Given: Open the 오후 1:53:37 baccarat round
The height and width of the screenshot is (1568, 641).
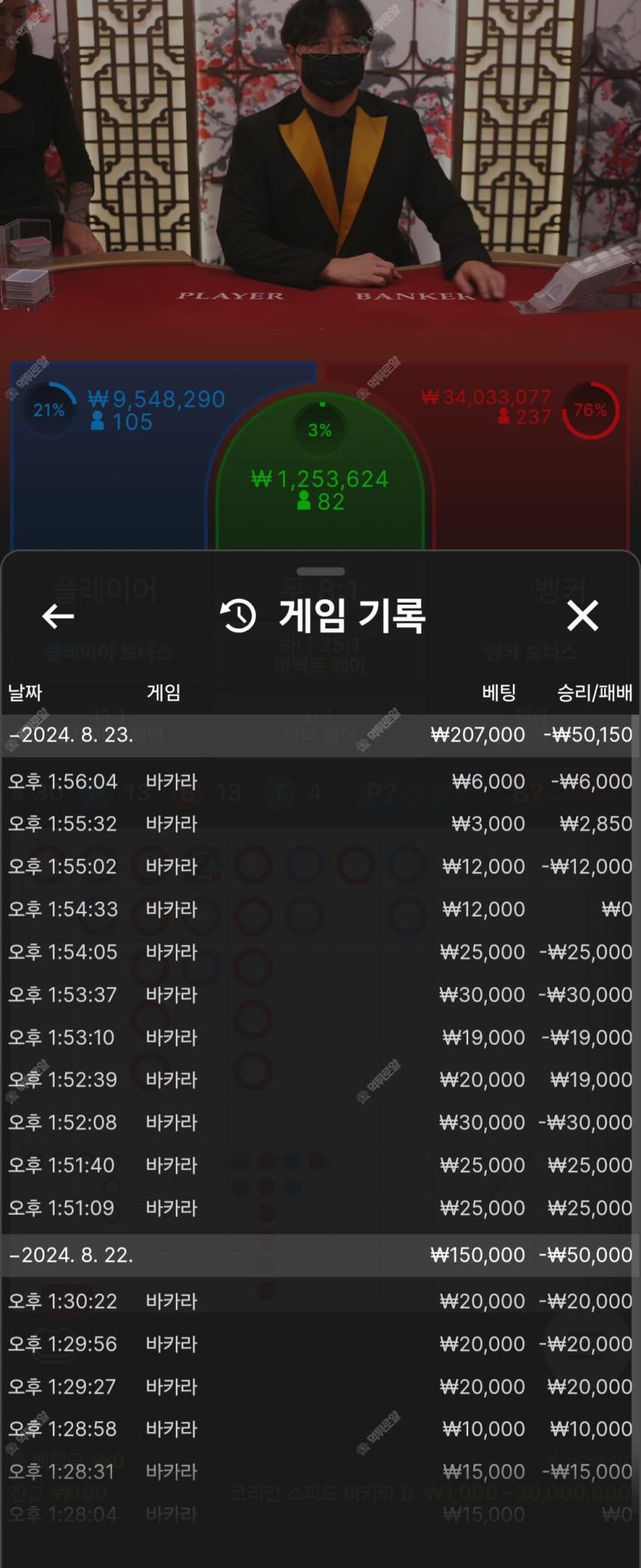Looking at the screenshot, I should click(x=319, y=994).
